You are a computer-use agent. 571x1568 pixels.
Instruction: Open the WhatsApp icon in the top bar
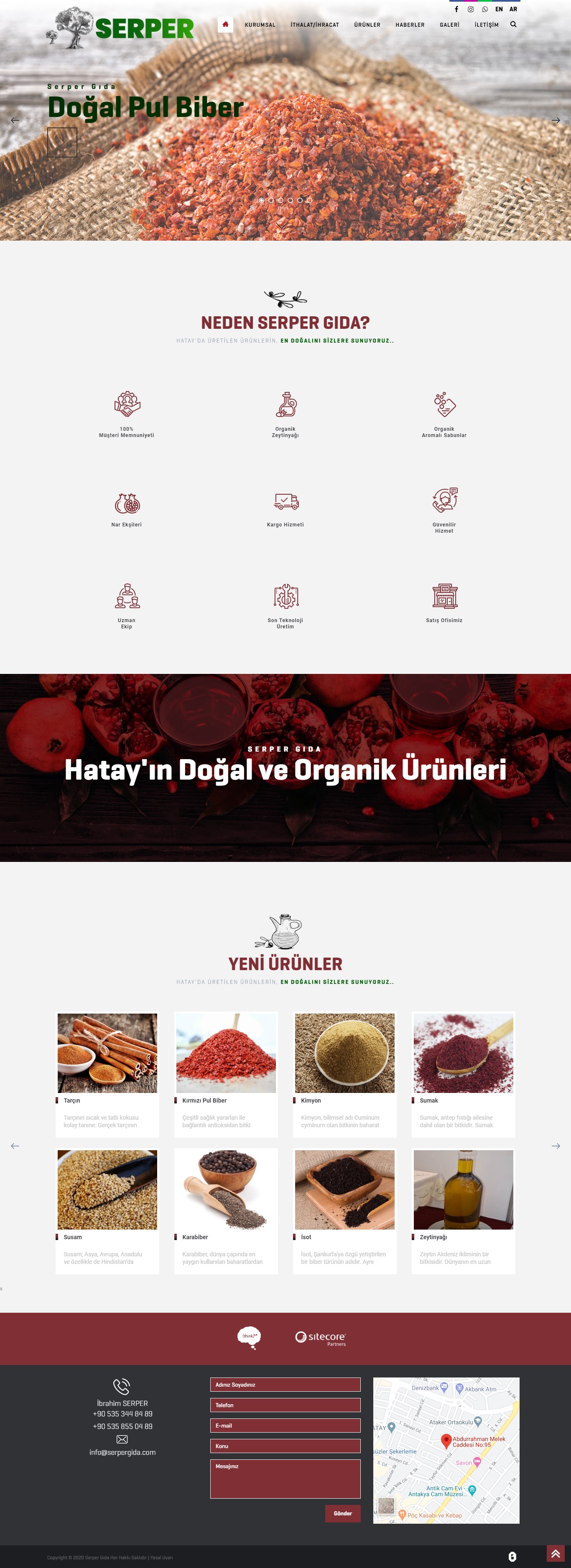coord(484,9)
